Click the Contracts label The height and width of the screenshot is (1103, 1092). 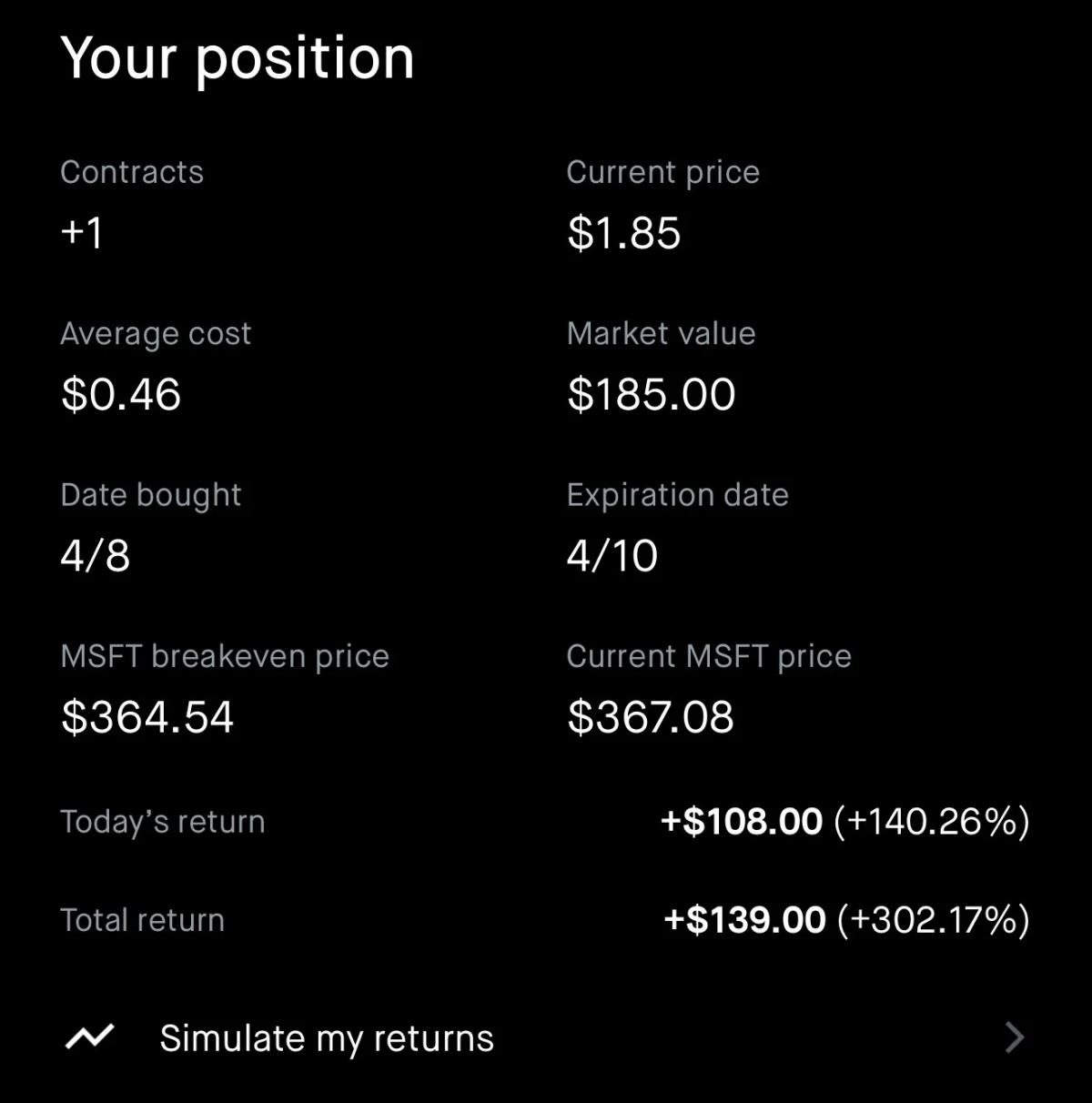(x=132, y=171)
